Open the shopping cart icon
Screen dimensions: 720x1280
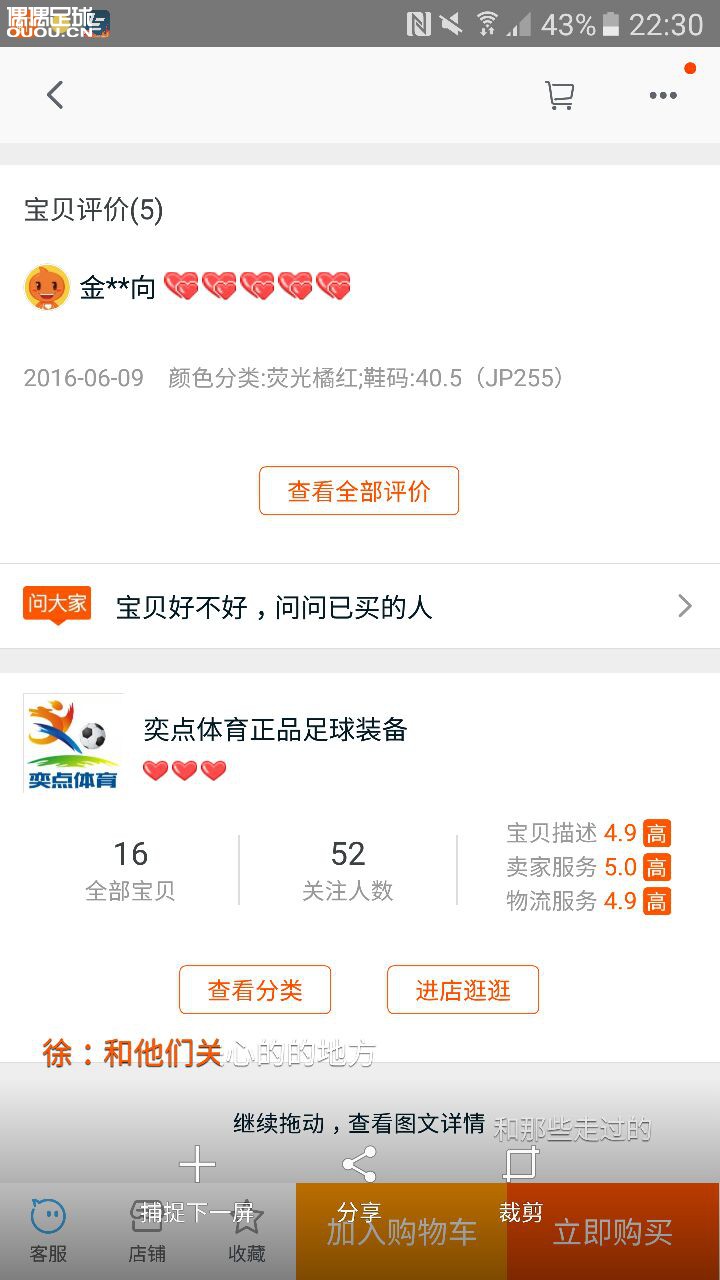pyautogui.click(x=559, y=95)
